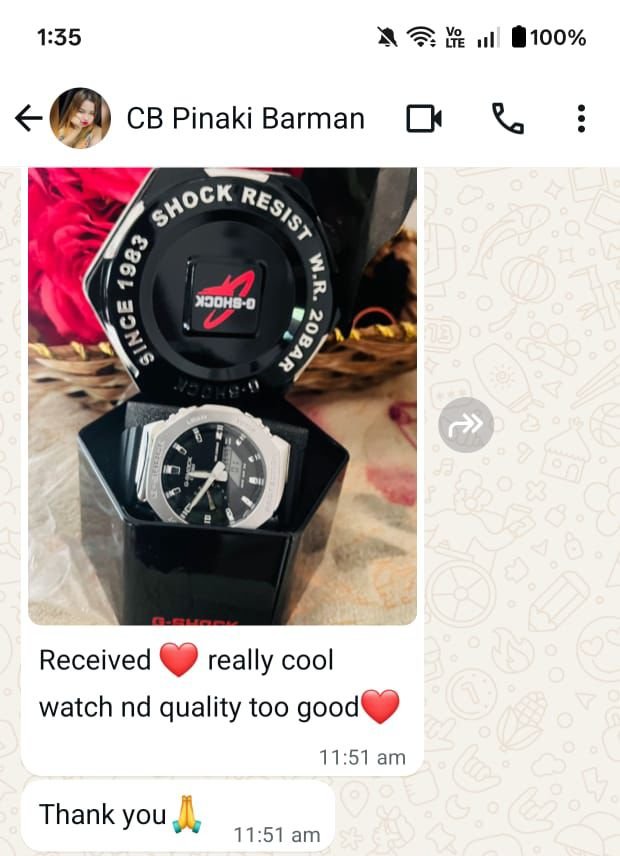This screenshot has height=856, width=620.
Task: Start a video call
Action: point(424,119)
